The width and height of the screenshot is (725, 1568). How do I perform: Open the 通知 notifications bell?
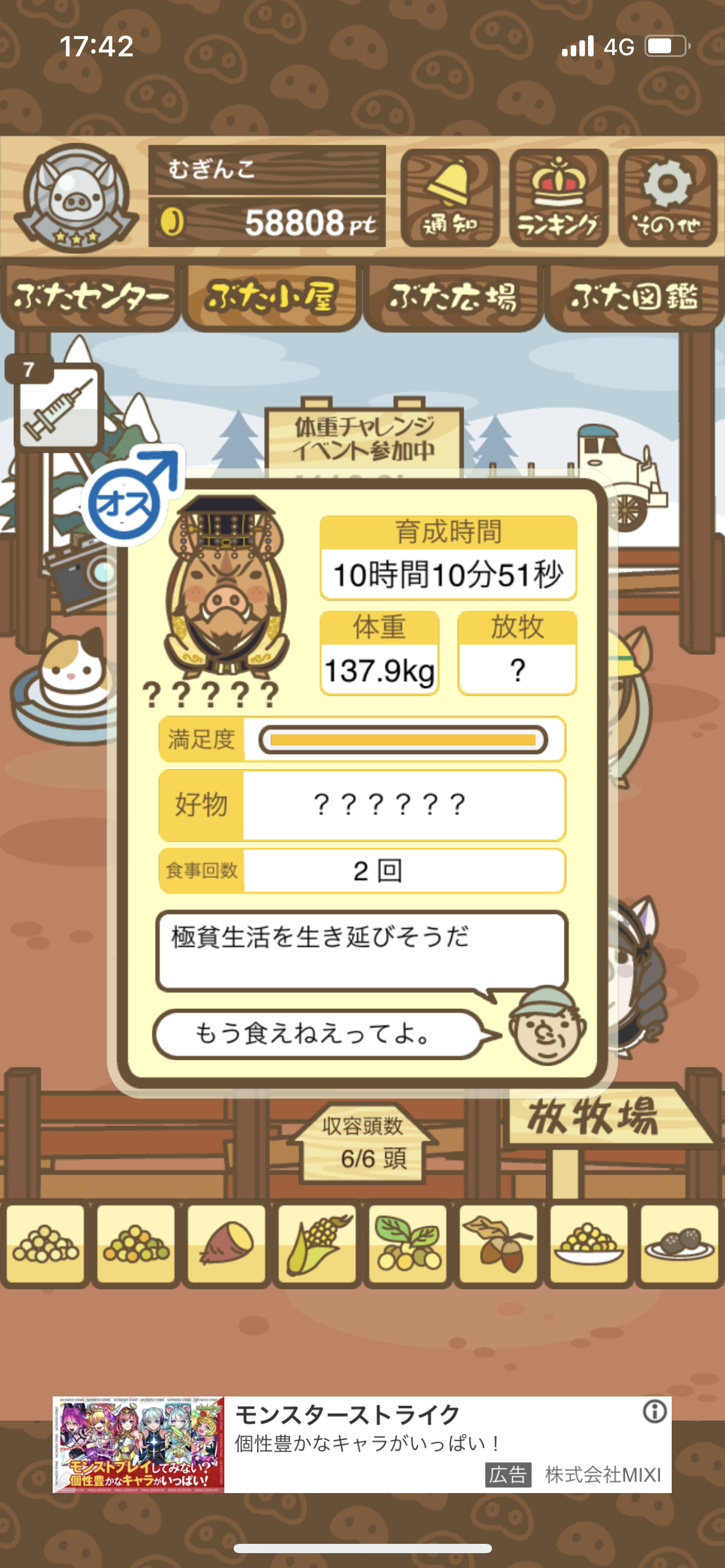450,198
